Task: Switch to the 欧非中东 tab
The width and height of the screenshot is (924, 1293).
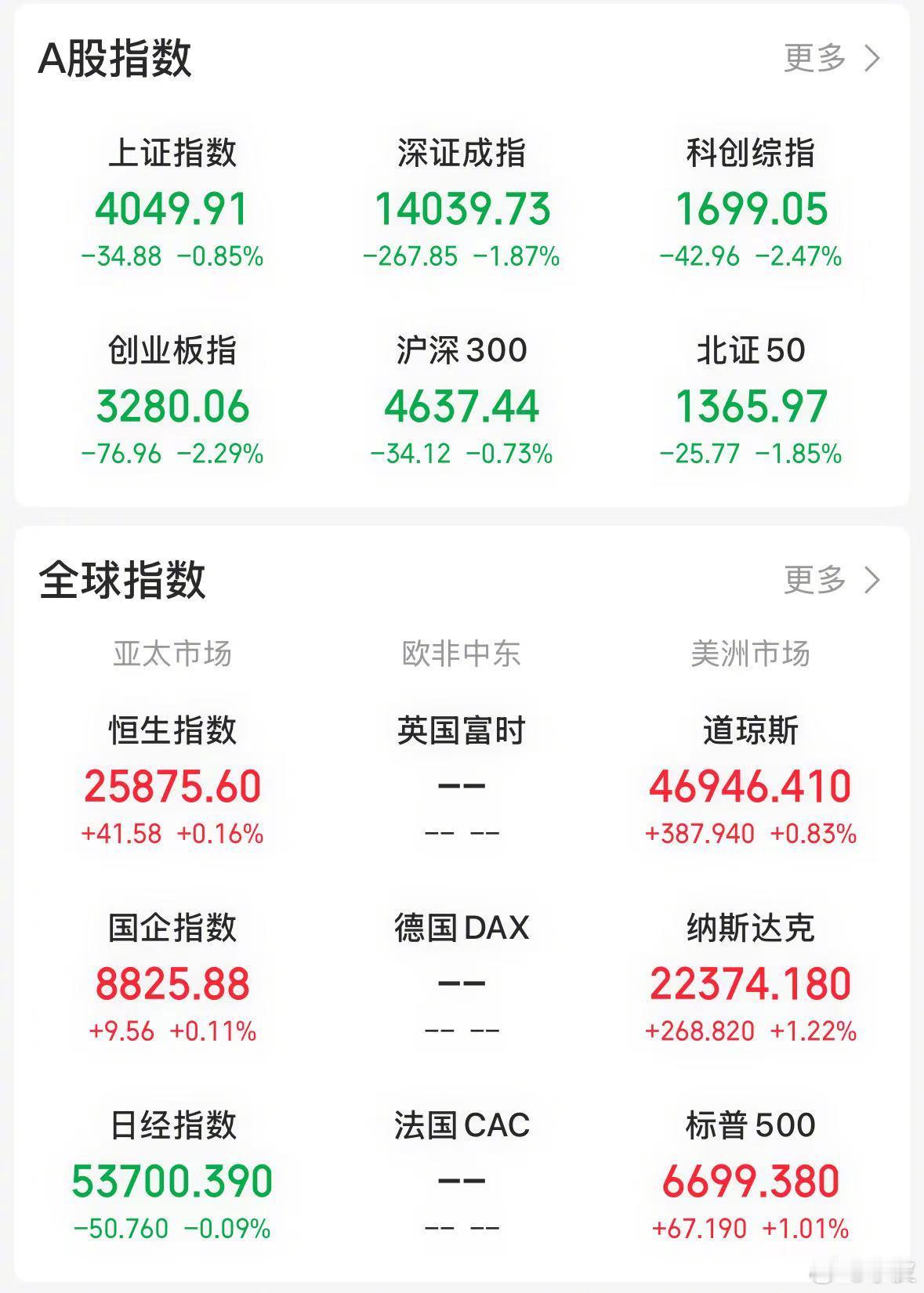Action: click(462, 653)
